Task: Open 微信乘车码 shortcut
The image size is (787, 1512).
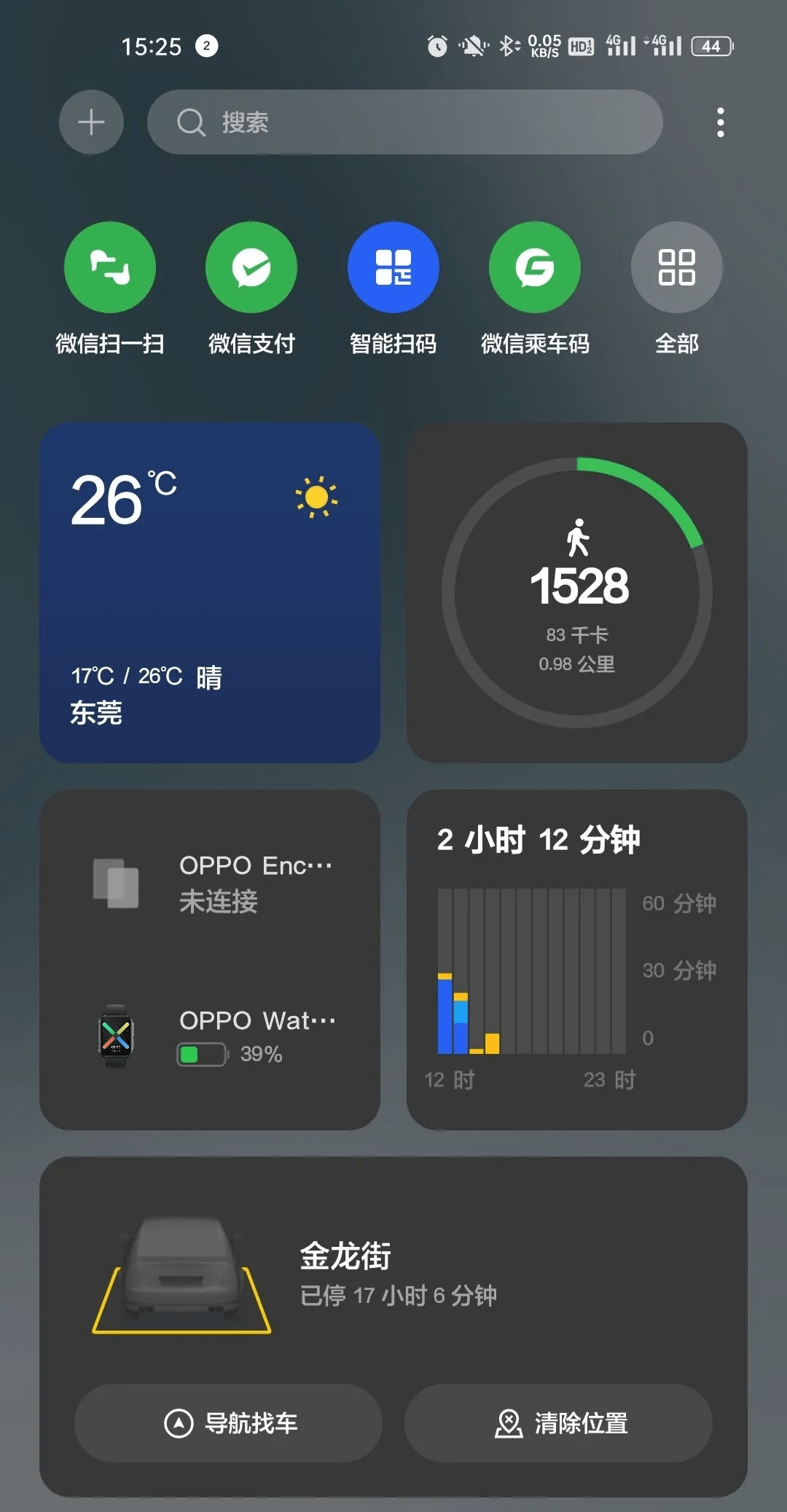Action: [535, 267]
